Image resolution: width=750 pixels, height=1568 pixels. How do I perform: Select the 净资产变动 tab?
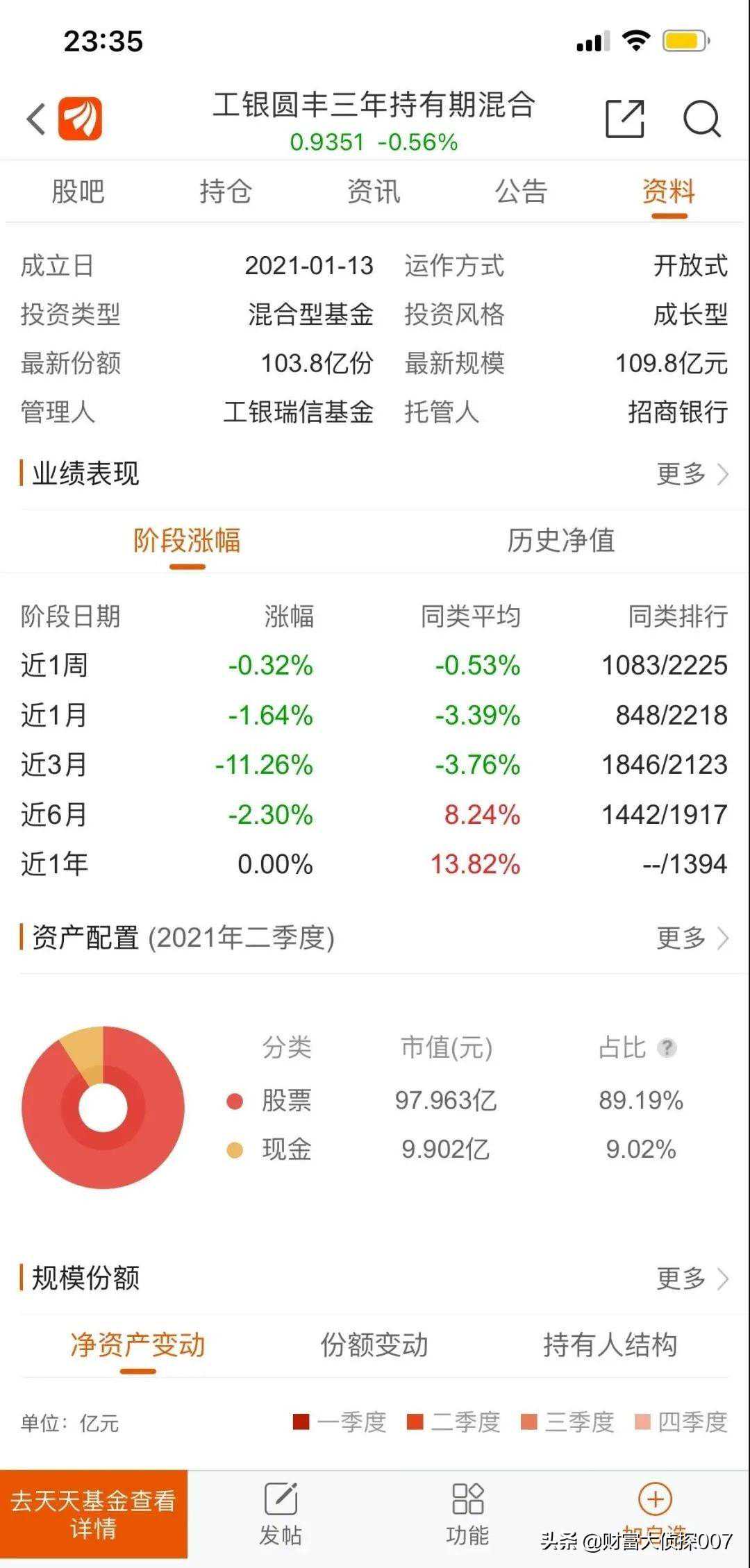coord(137,1344)
